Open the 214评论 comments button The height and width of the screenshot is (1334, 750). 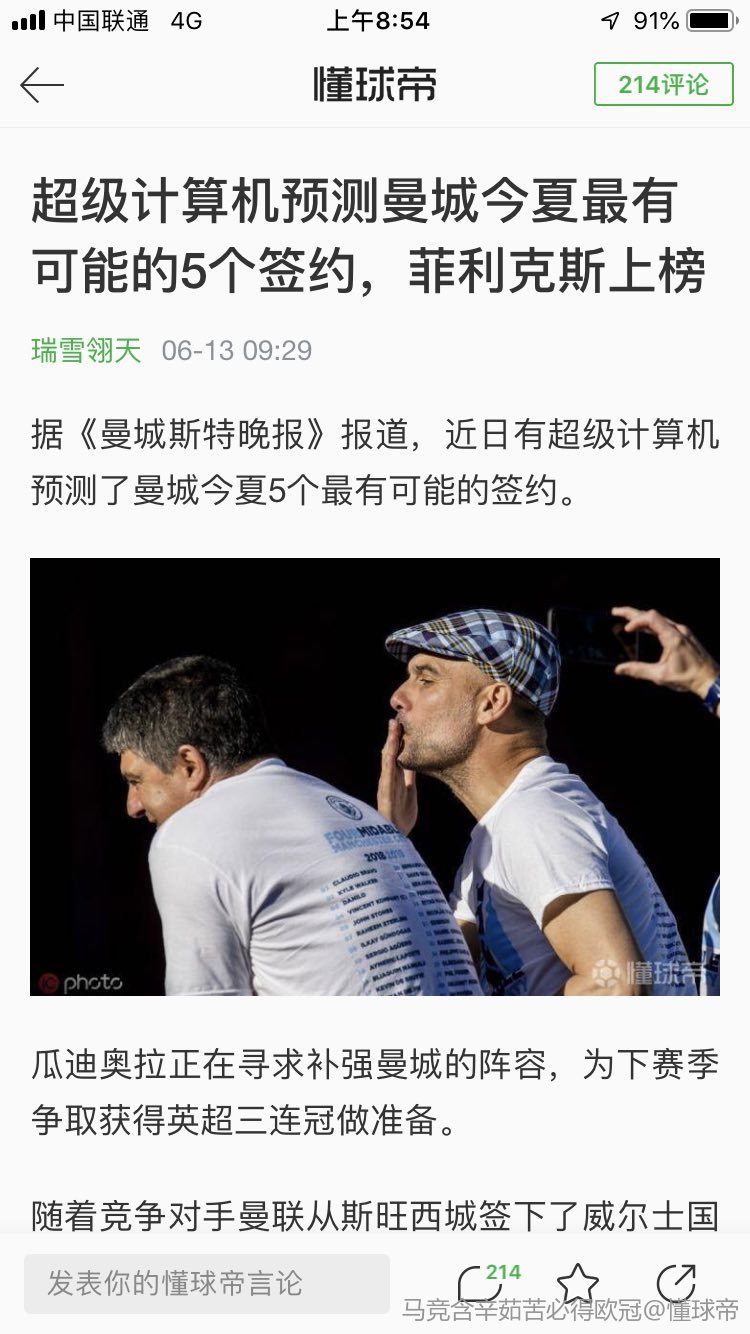(663, 85)
